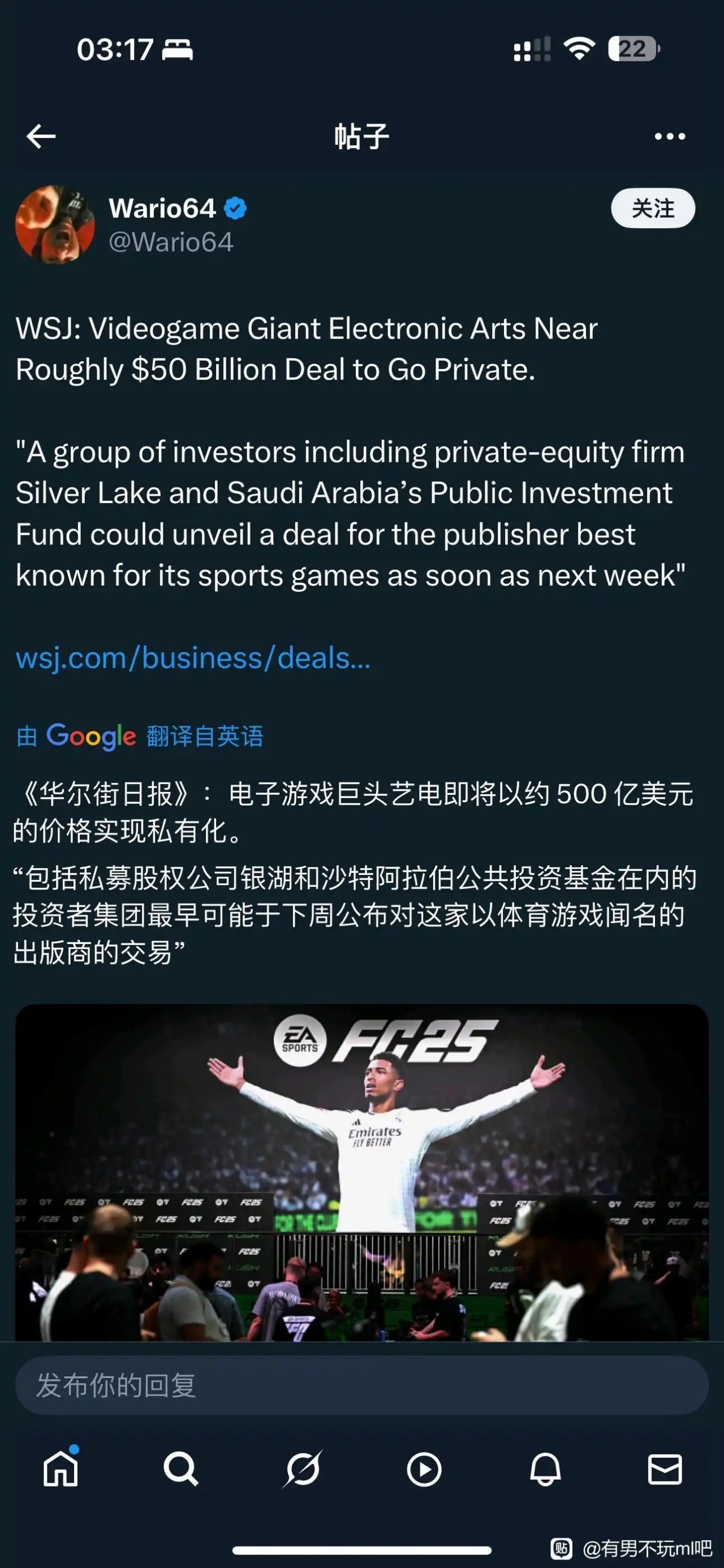Go back using the arrow icon

click(x=41, y=136)
